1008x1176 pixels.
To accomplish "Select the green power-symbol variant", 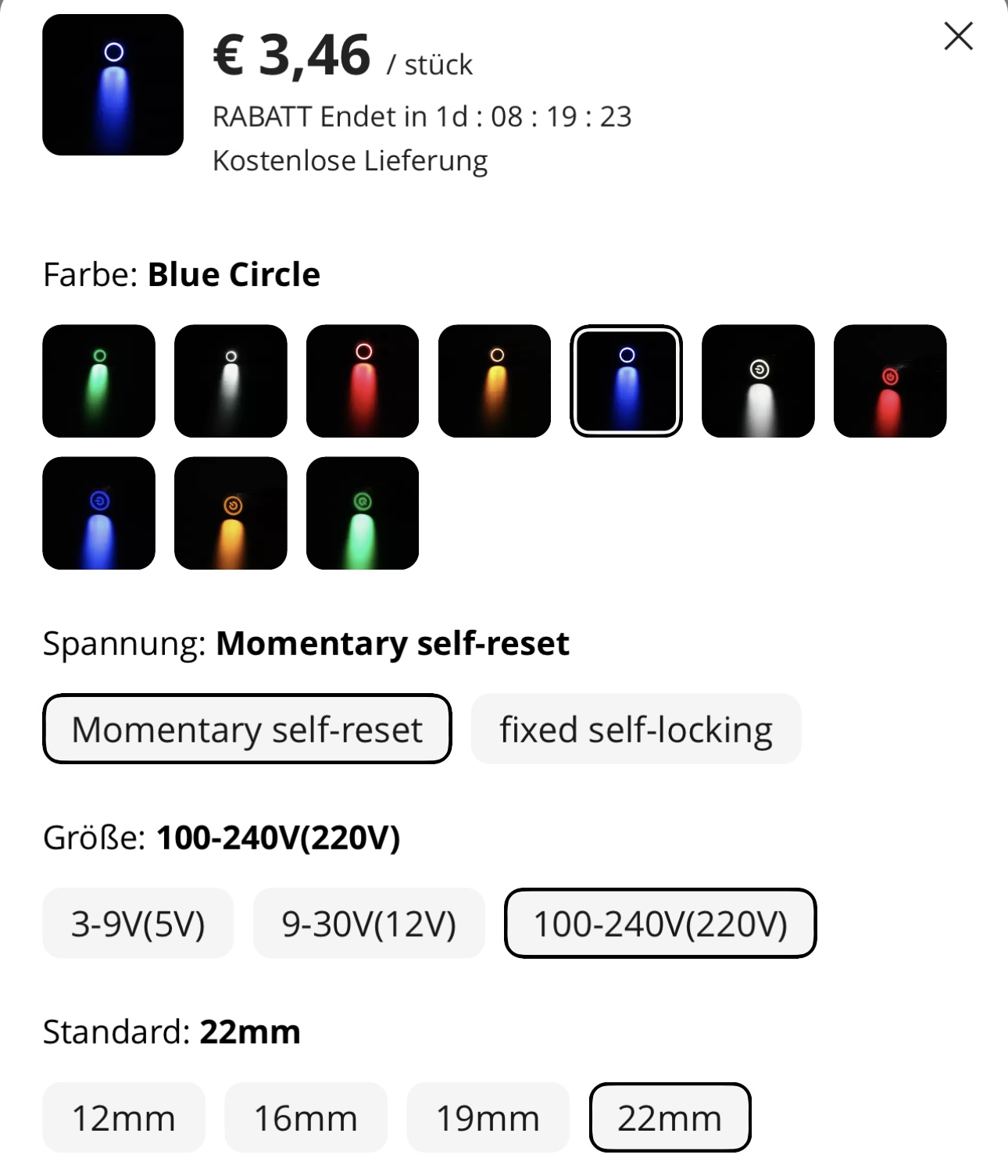I will [363, 513].
